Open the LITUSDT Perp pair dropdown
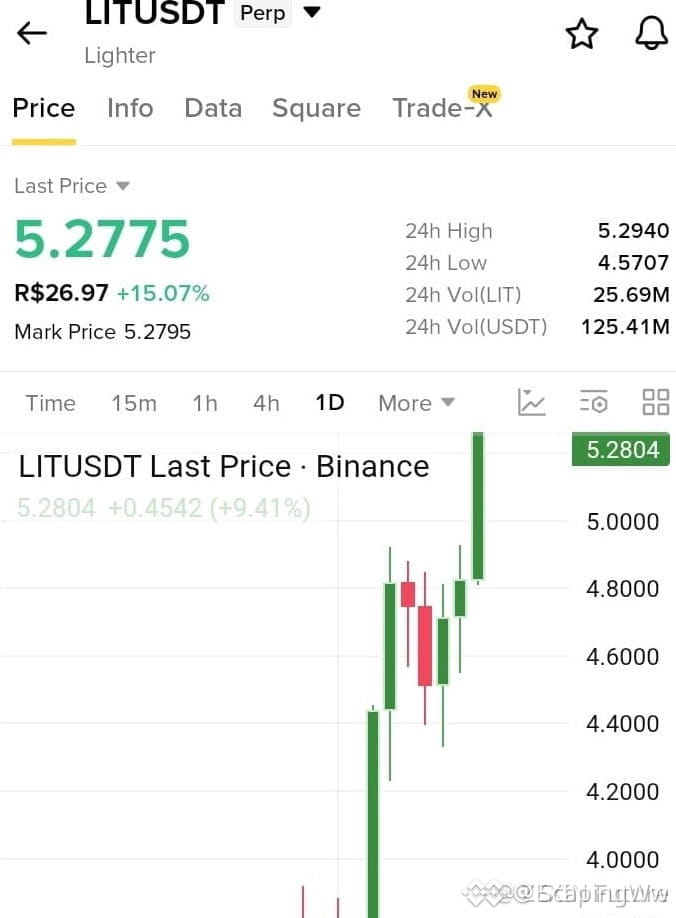This screenshot has height=918, width=676. pyautogui.click(x=313, y=12)
